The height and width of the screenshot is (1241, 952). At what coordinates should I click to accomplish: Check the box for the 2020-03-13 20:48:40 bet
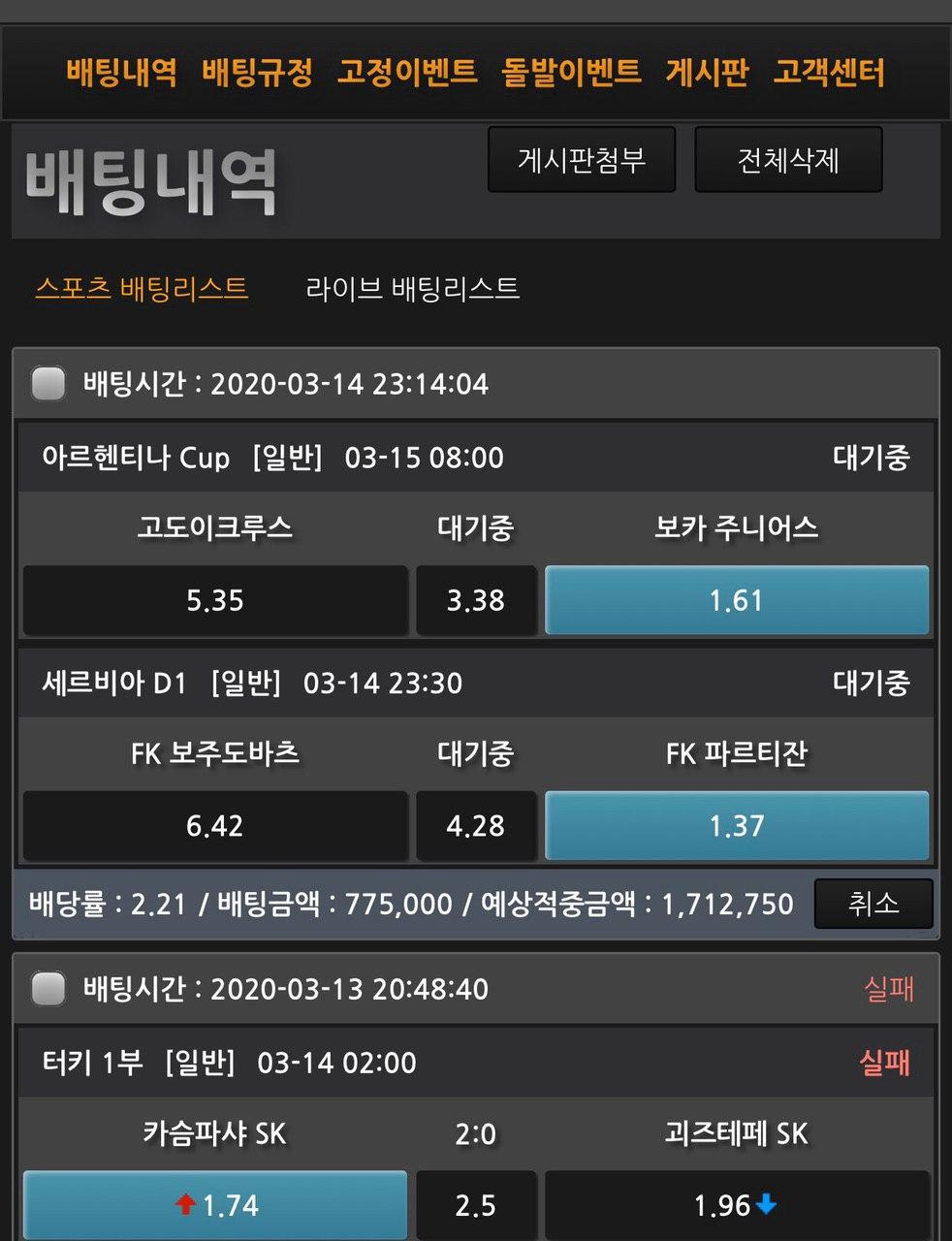coord(48,989)
